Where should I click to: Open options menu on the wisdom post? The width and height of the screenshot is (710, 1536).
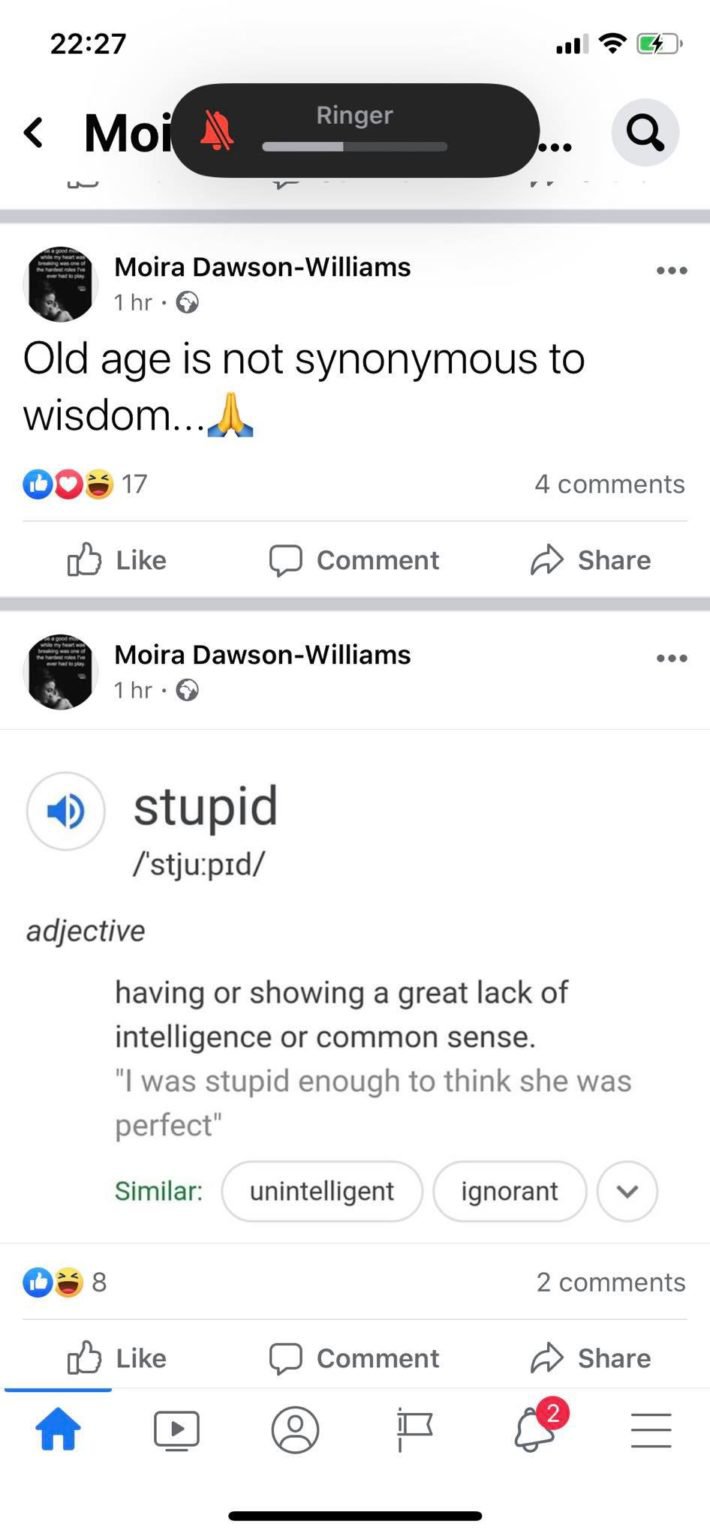point(671,271)
